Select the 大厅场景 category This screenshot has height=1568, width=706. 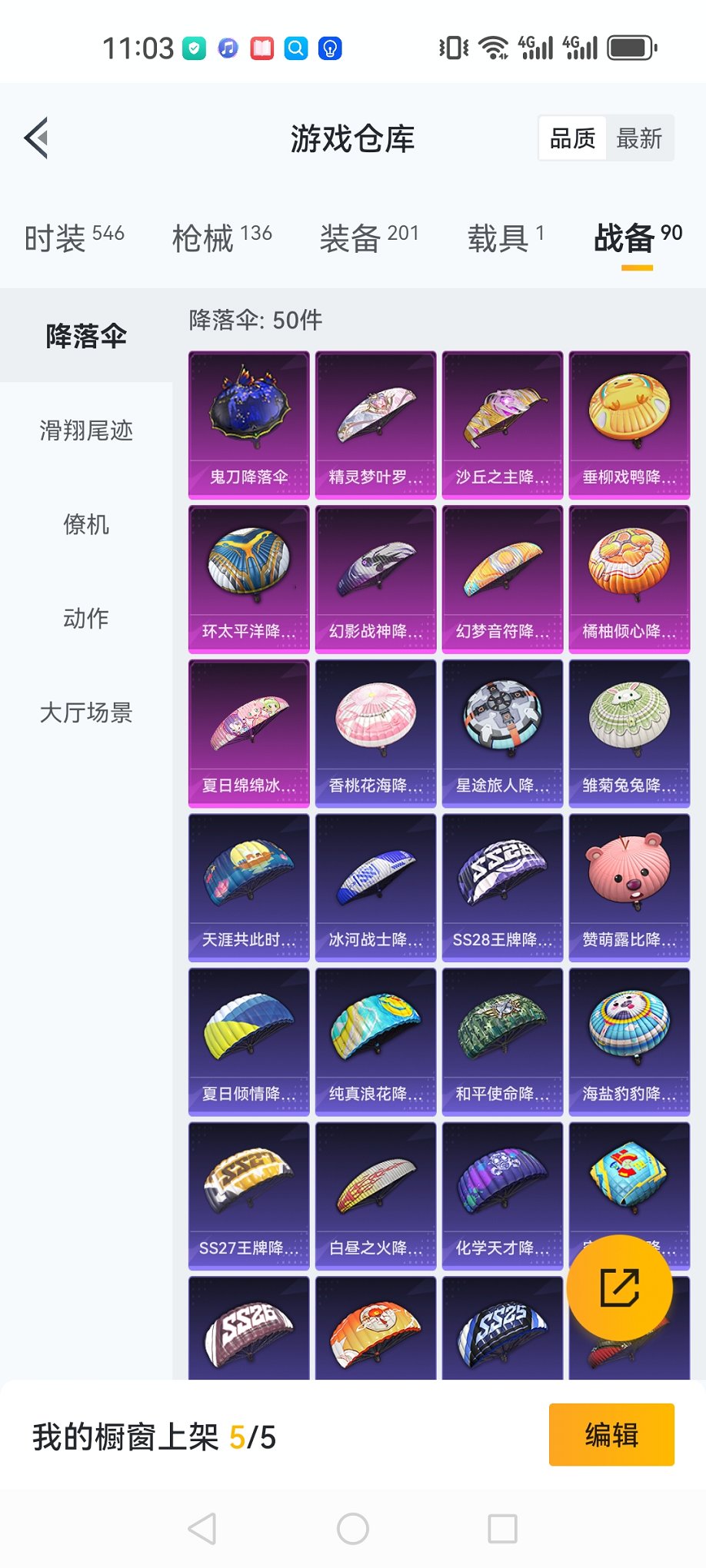pyautogui.click(x=86, y=713)
